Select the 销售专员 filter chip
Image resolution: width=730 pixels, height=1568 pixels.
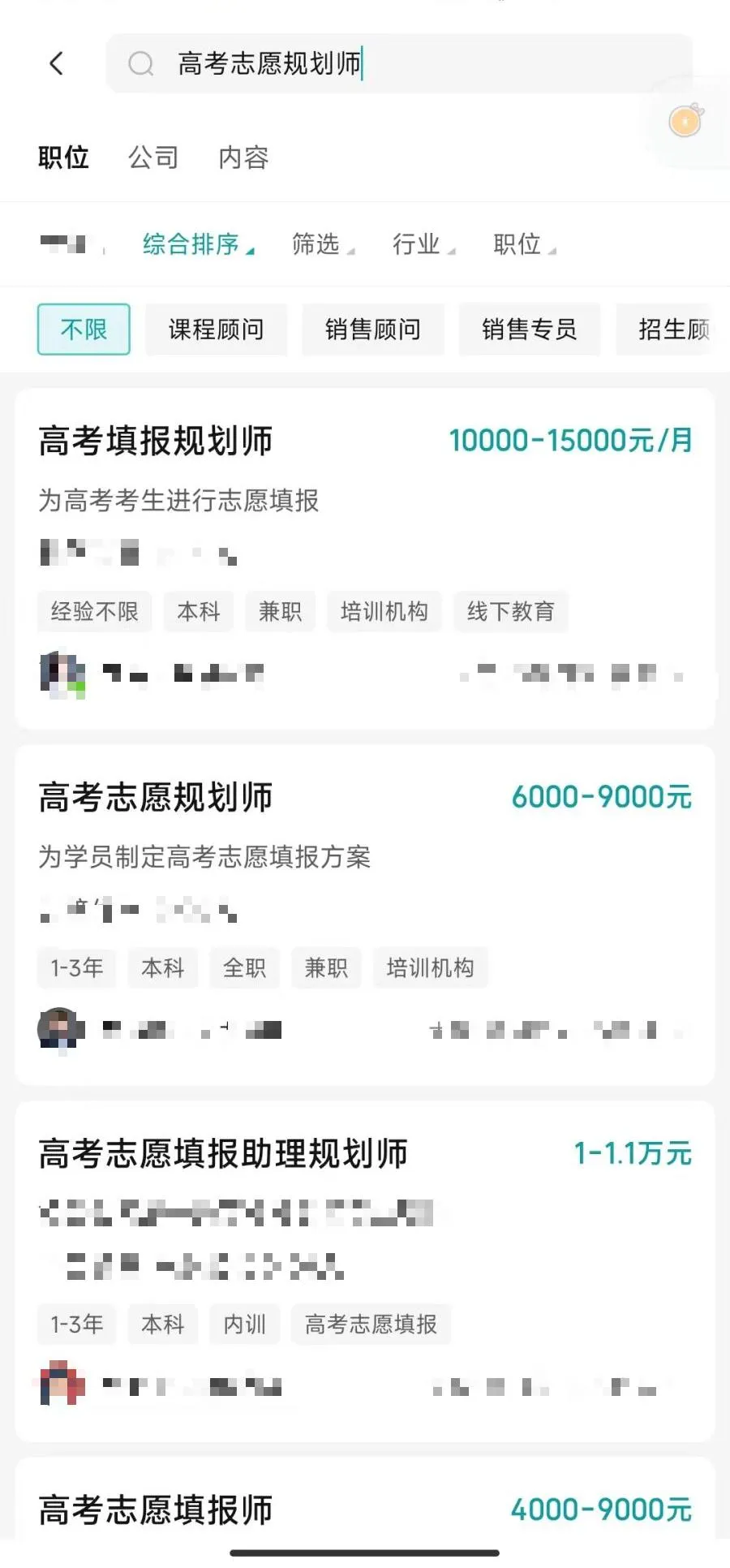click(529, 330)
